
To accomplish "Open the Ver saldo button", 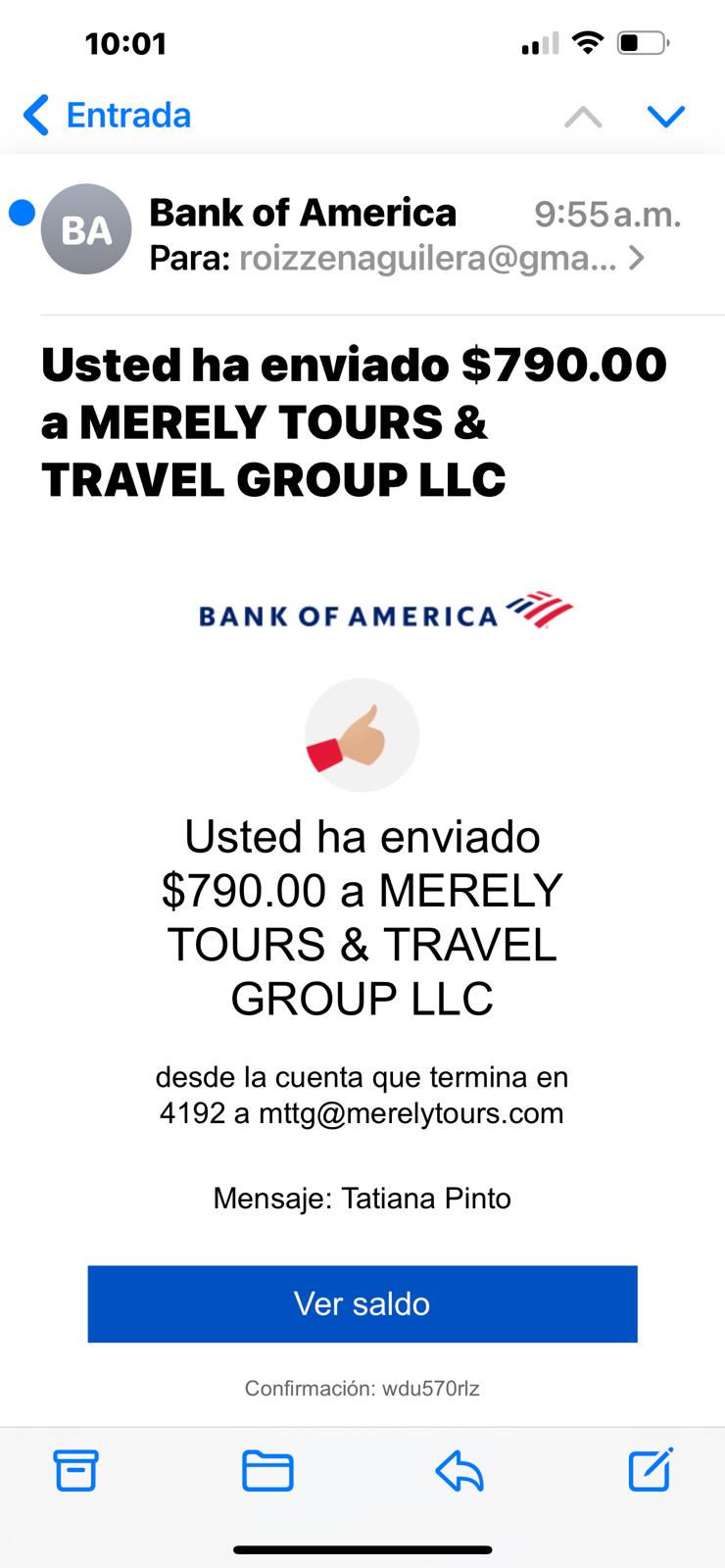I will [x=362, y=1303].
